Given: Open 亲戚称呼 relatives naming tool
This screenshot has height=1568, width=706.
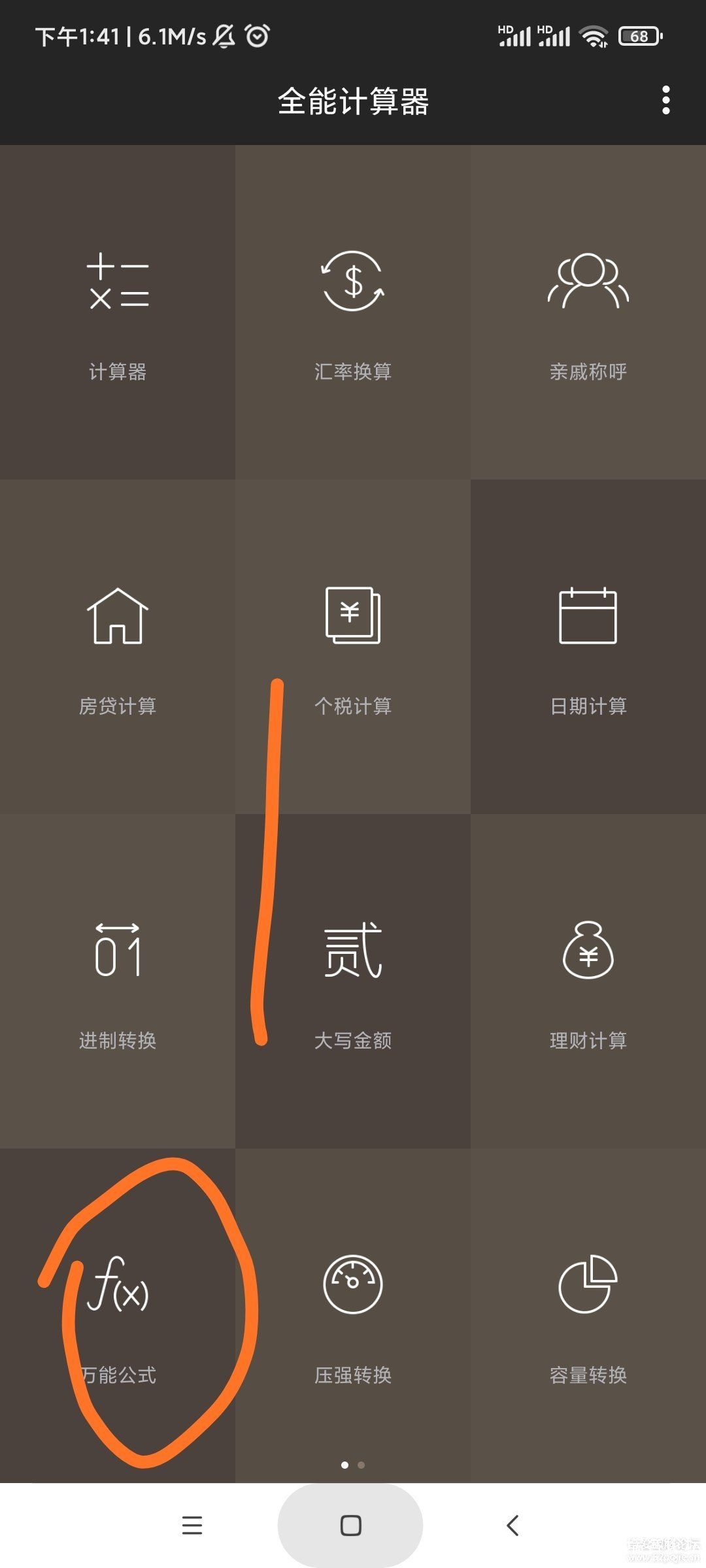Looking at the screenshot, I should click(x=588, y=312).
